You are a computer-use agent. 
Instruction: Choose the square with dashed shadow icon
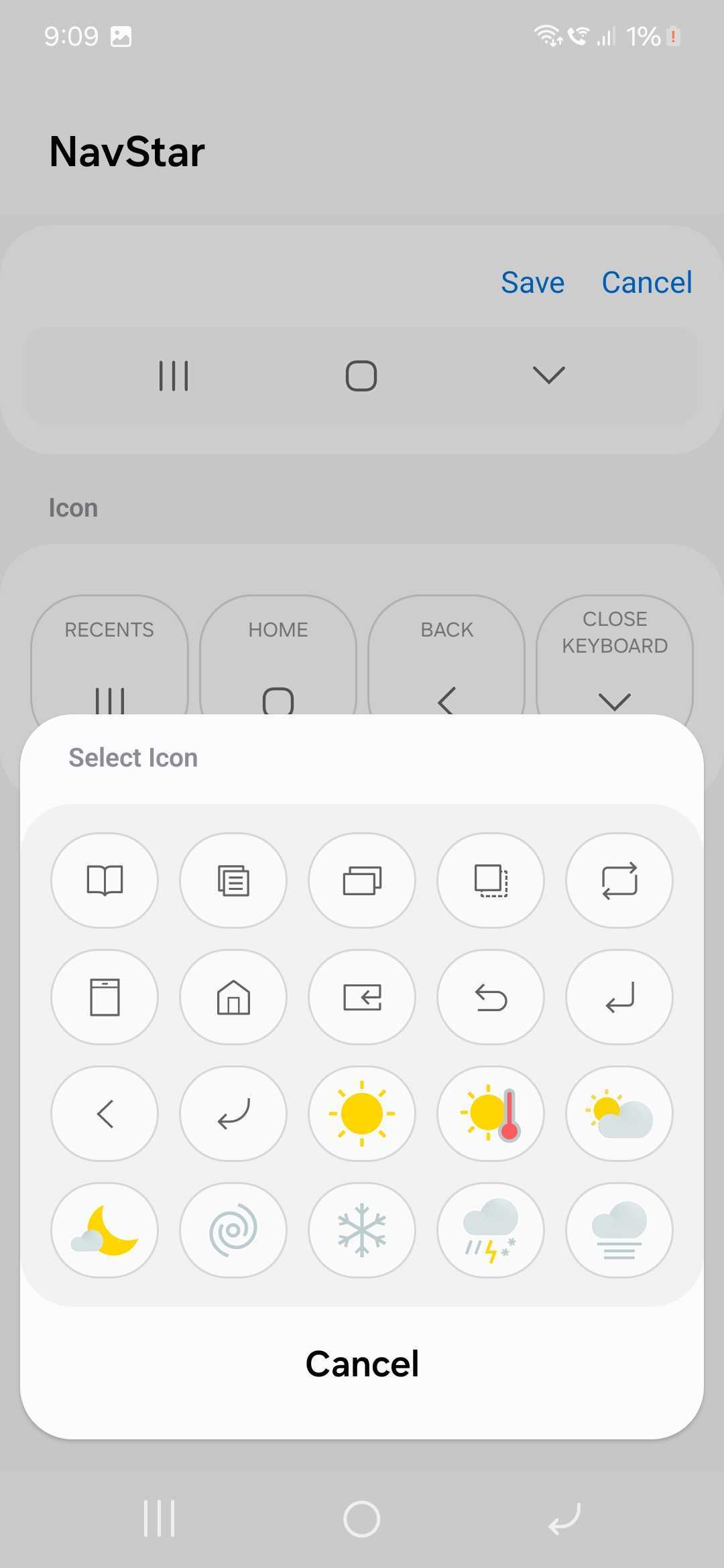[x=491, y=880]
